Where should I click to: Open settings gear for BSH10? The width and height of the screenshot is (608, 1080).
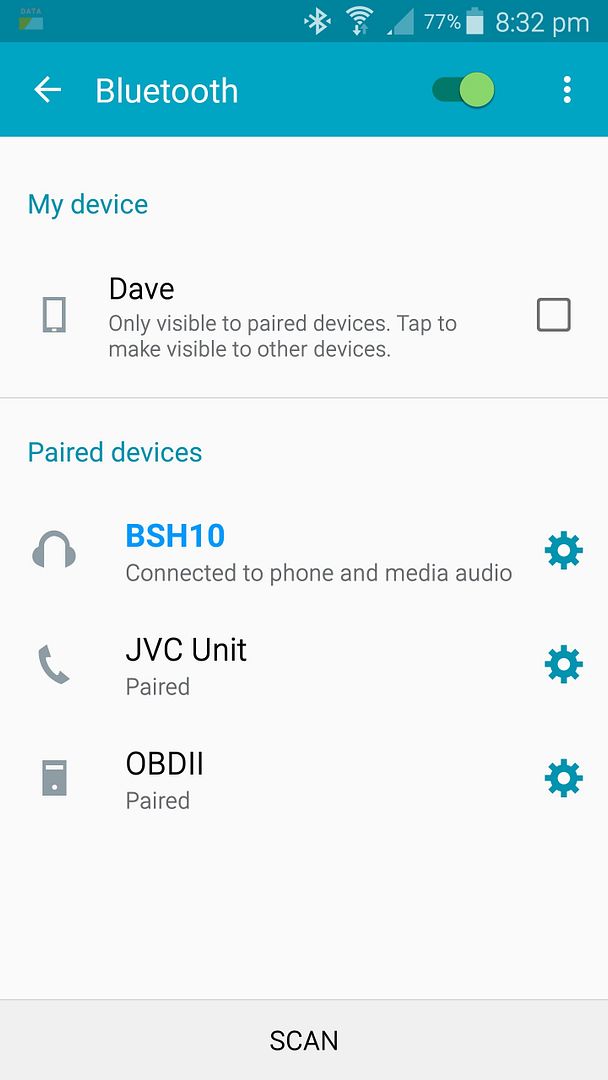563,551
